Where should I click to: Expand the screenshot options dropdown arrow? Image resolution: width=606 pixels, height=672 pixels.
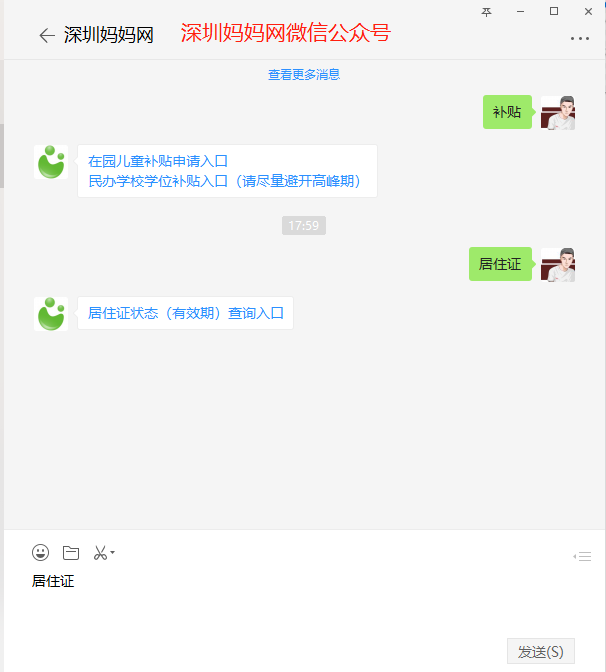(113, 553)
